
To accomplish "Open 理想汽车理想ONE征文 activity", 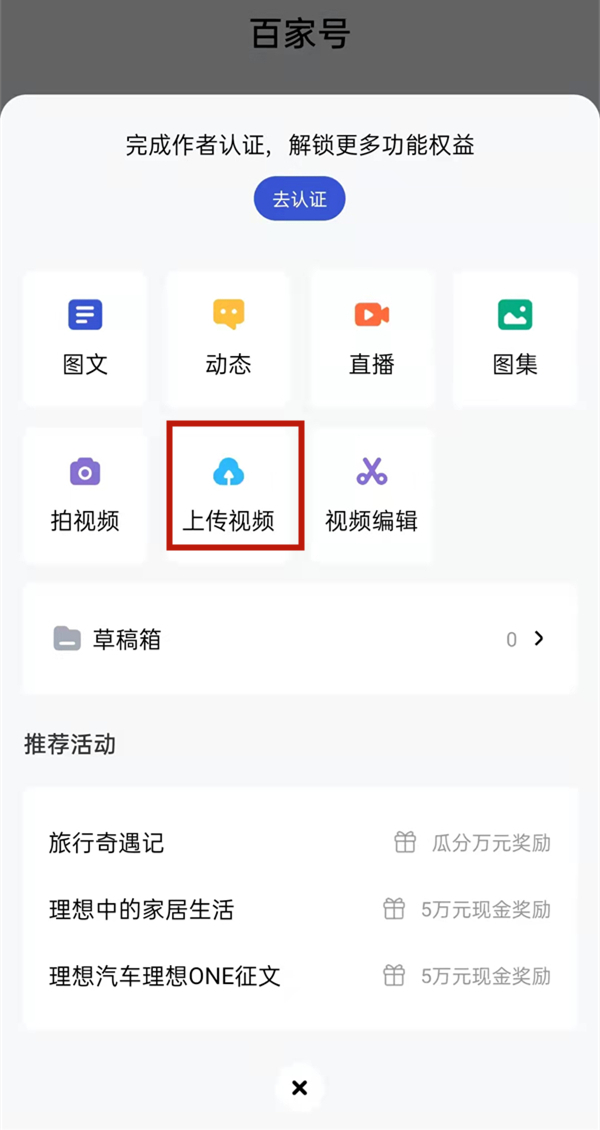I will (299, 975).
